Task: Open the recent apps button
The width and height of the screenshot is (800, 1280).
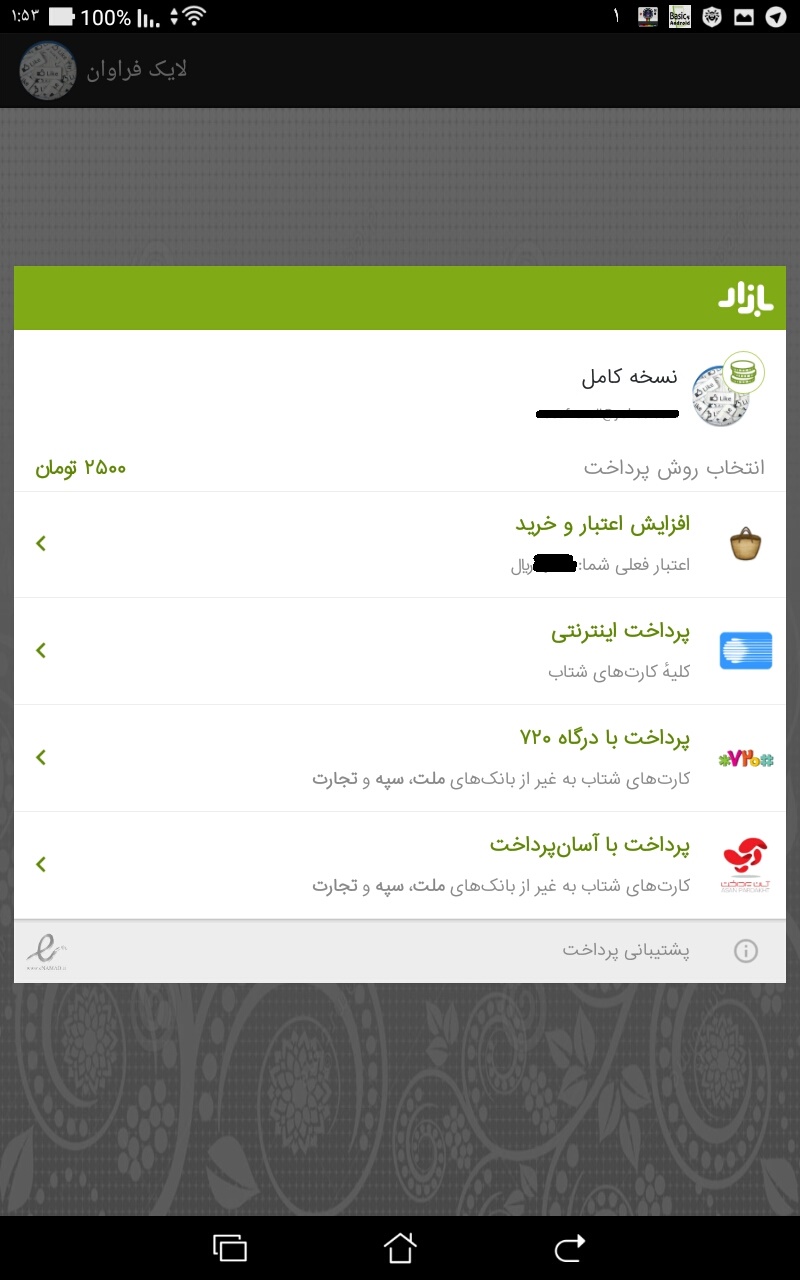Action: [x=230, y=1247]
